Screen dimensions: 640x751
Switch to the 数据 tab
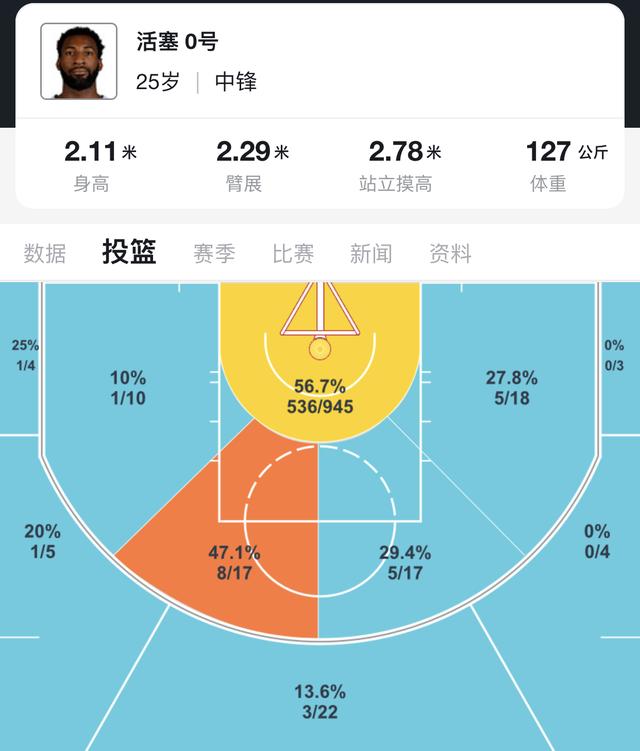tap(45, 254)
